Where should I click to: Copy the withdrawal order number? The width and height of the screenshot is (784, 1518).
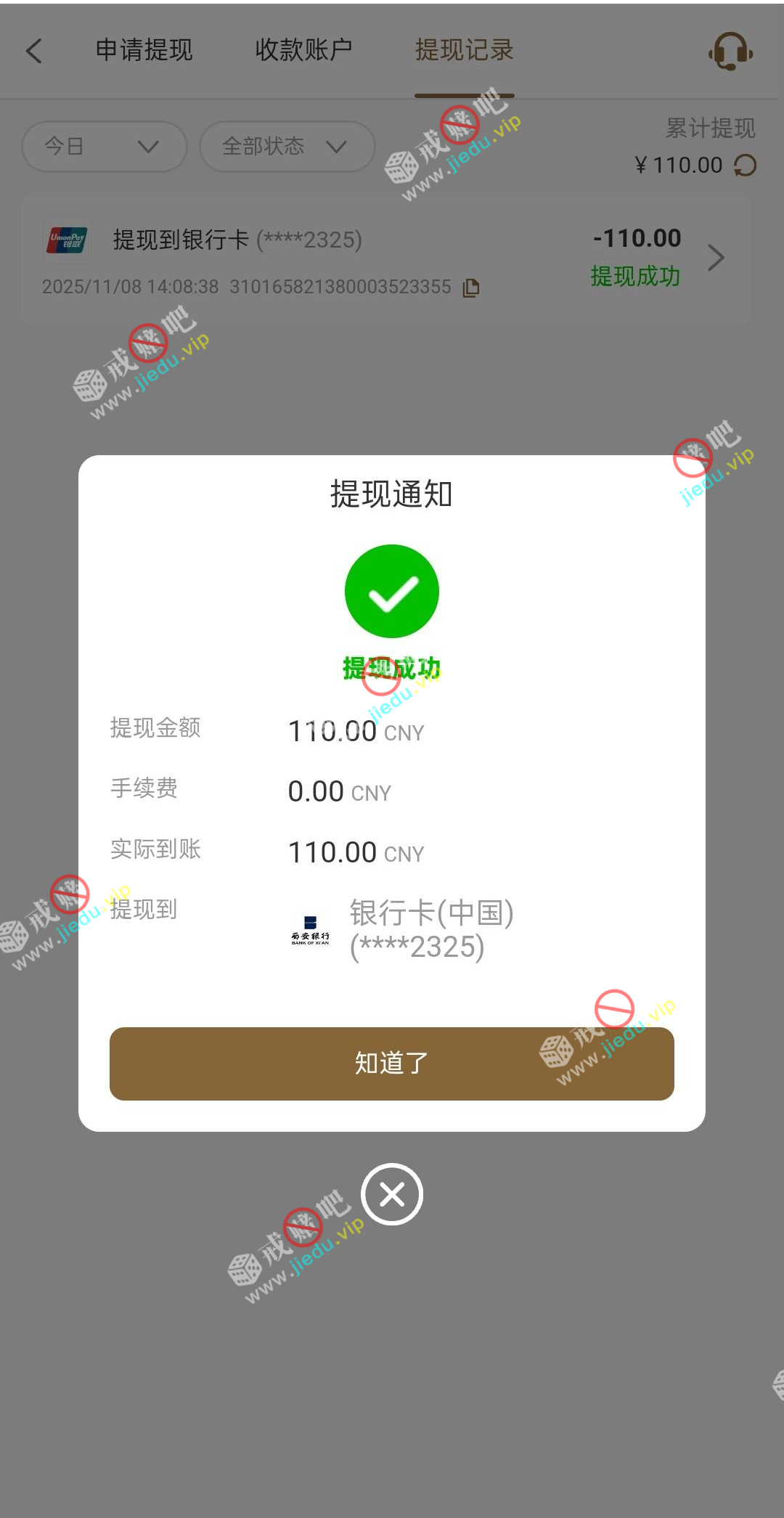471,287
